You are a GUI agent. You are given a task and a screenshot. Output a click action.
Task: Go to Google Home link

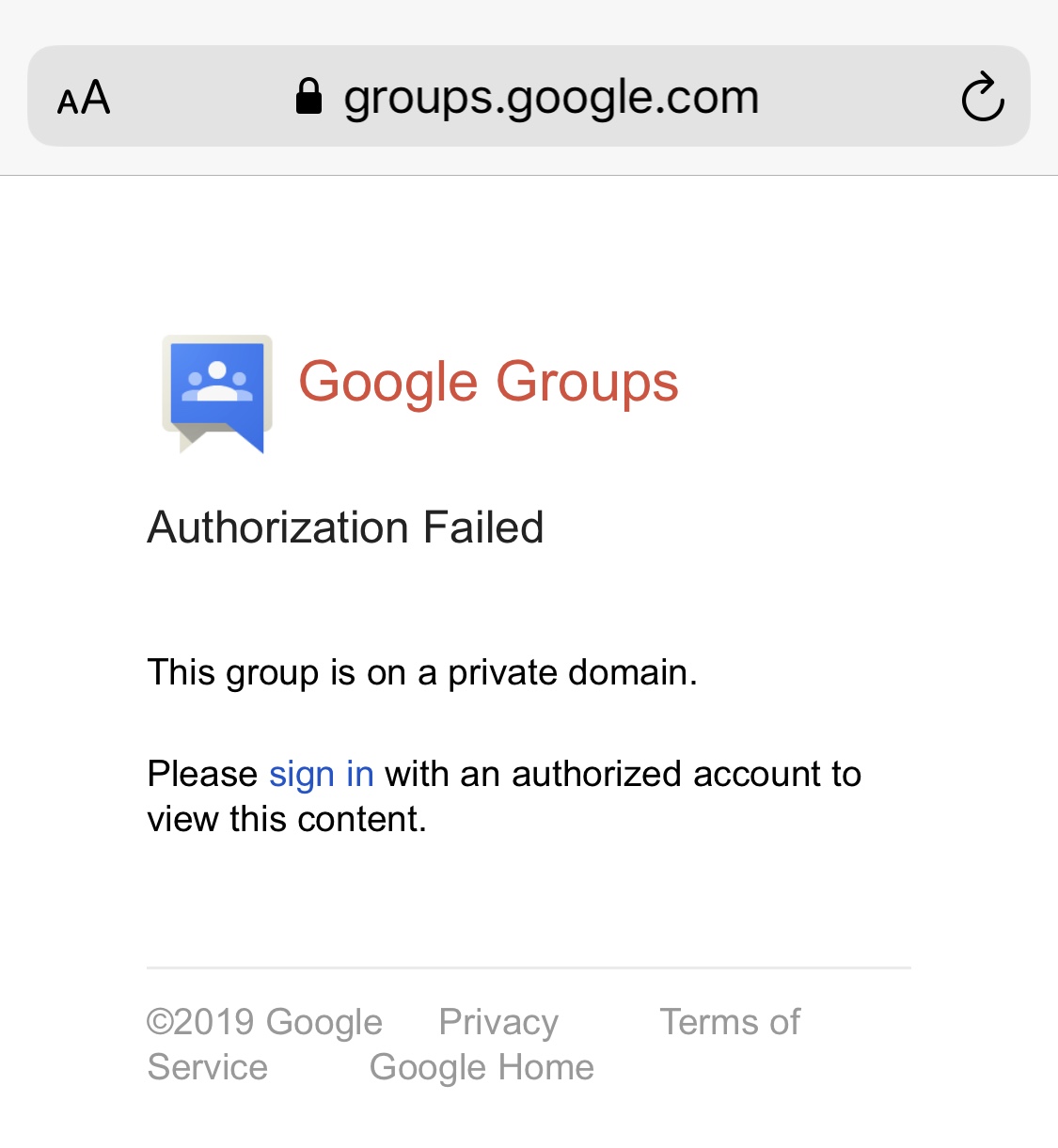[x=482, y=1067]
